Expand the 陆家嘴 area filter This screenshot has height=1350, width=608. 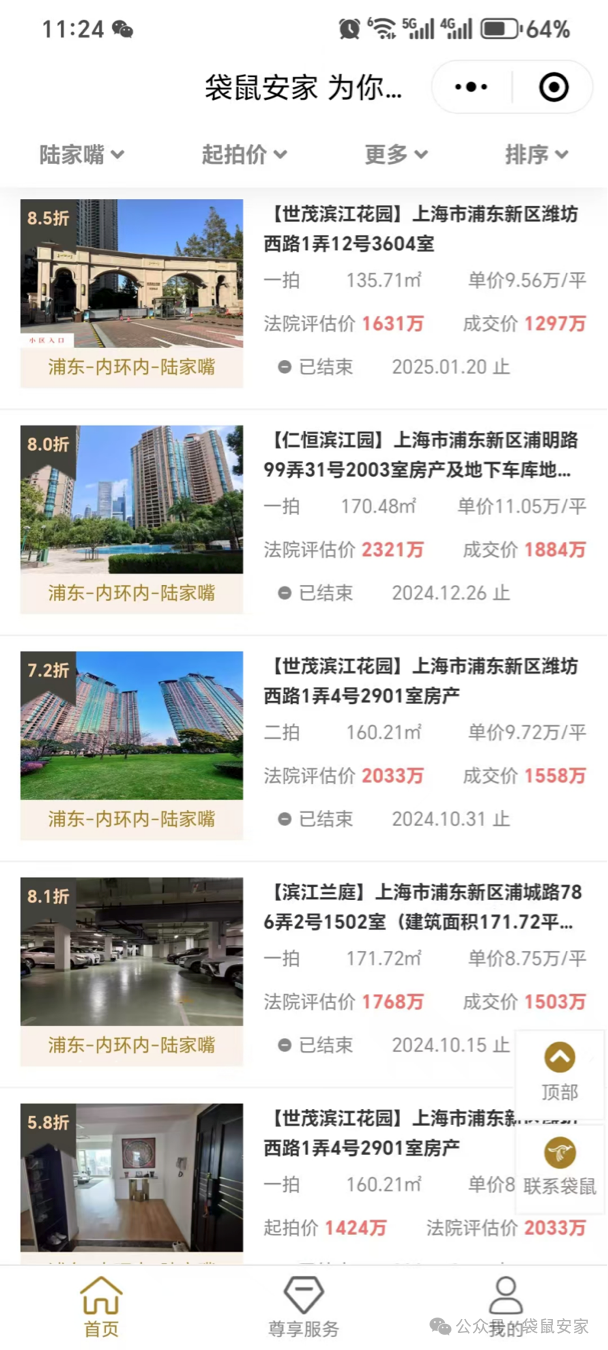[x=82, y=154]
